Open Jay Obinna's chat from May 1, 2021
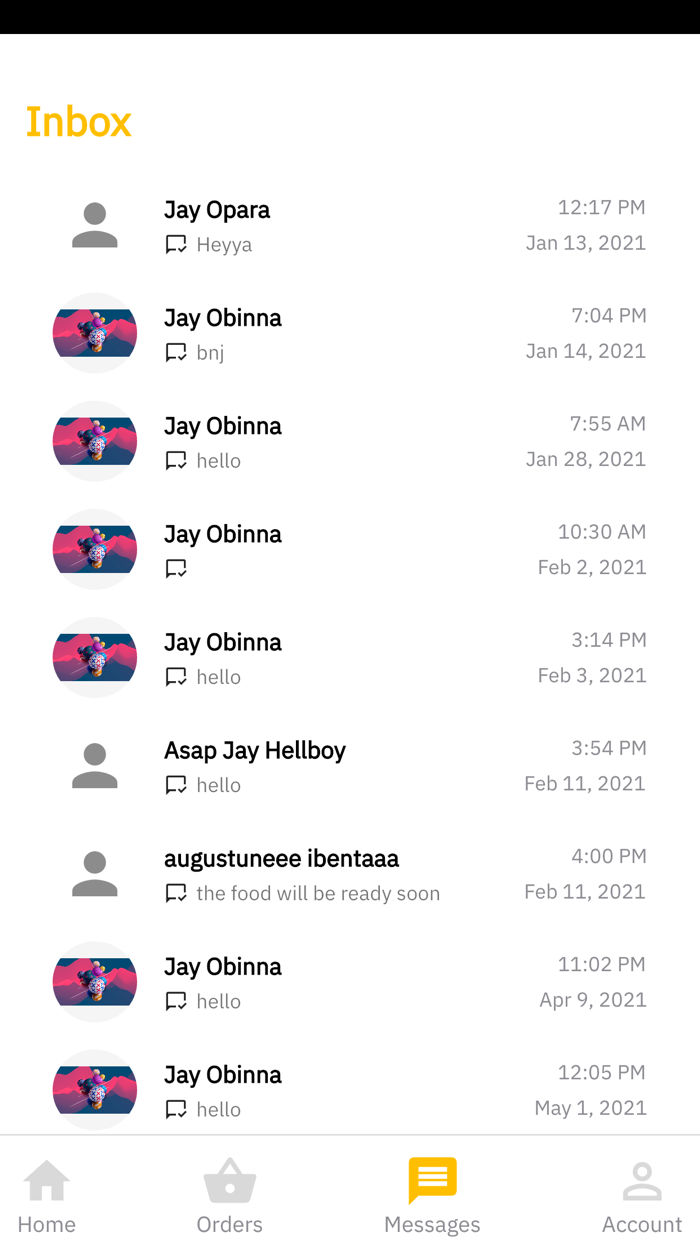700x1244 pixels. [x=350, y=1090]
